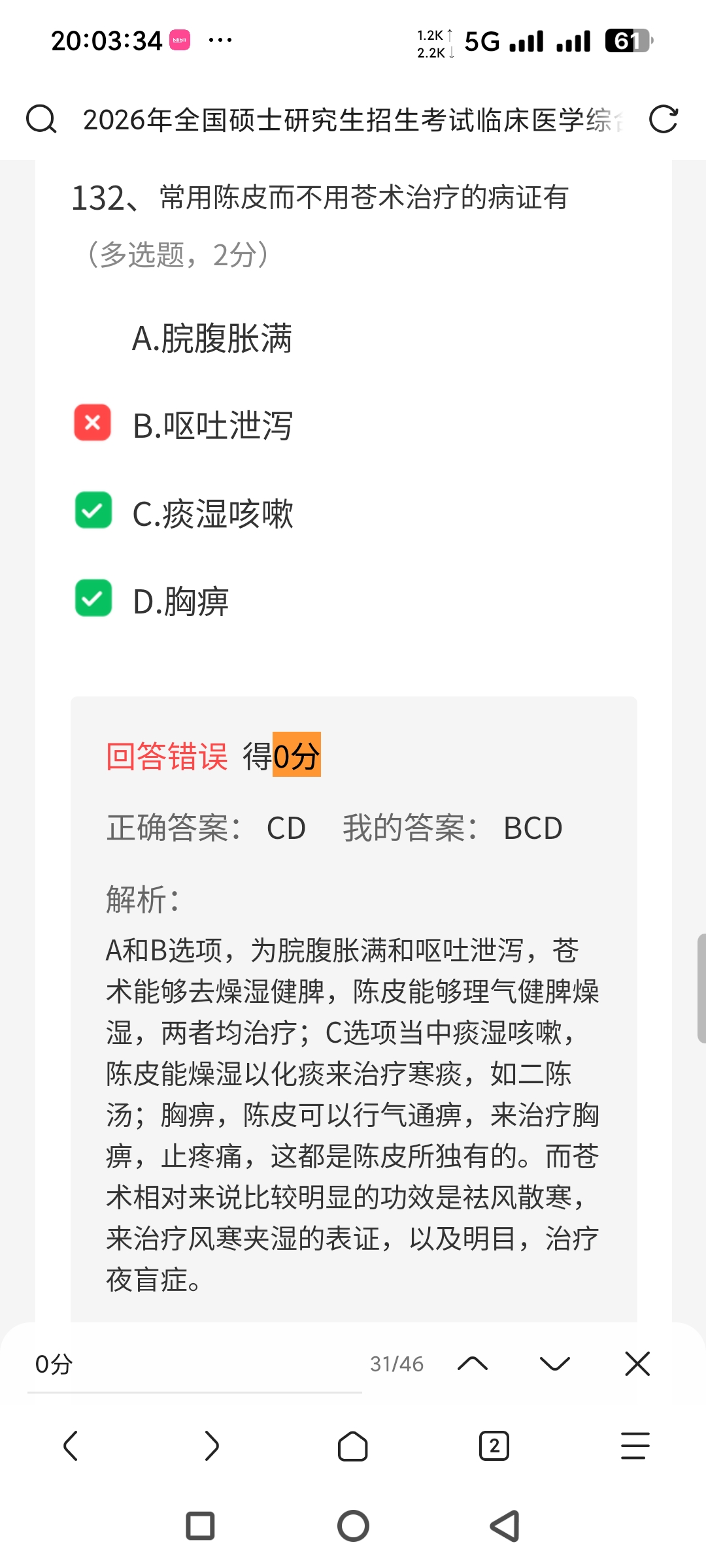This screenshot has width=706, height=1568.
Task: Open the tab switcher showing 2 tabs
Action: (494, 1445)
